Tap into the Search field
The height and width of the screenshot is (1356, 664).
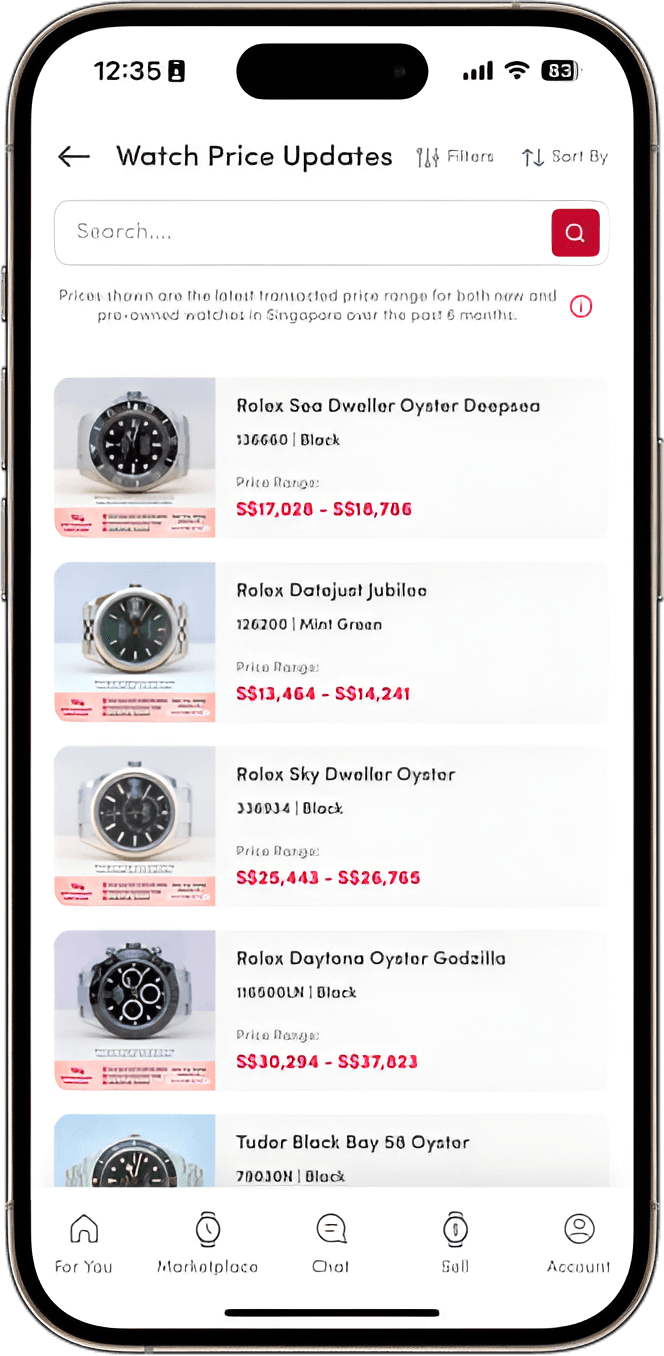click(300, 232)
